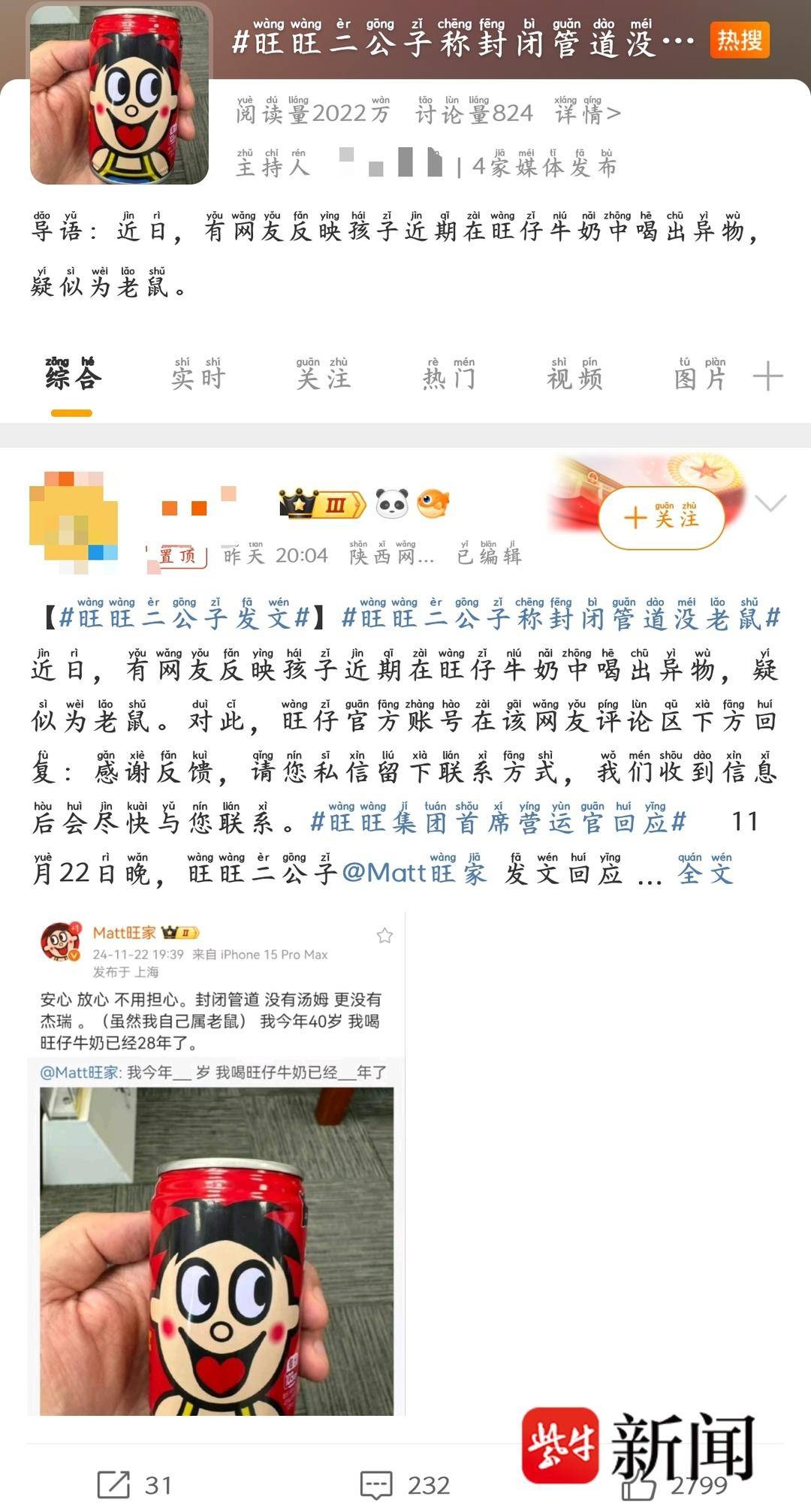Switch to the 实时 tab
The image size is (811, 1512).
pos(198,377)
